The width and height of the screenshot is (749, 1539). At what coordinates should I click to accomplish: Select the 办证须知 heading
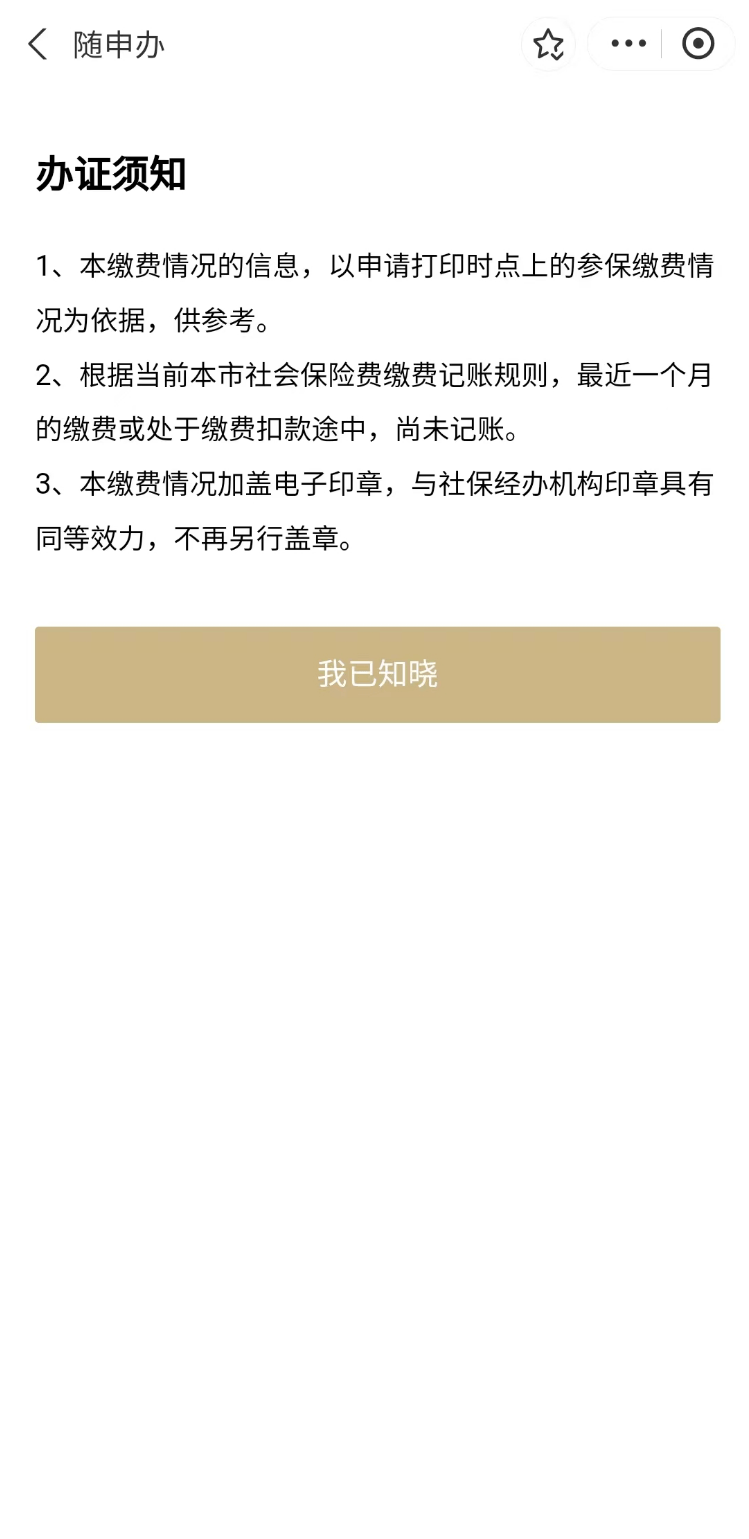point(109,172)
